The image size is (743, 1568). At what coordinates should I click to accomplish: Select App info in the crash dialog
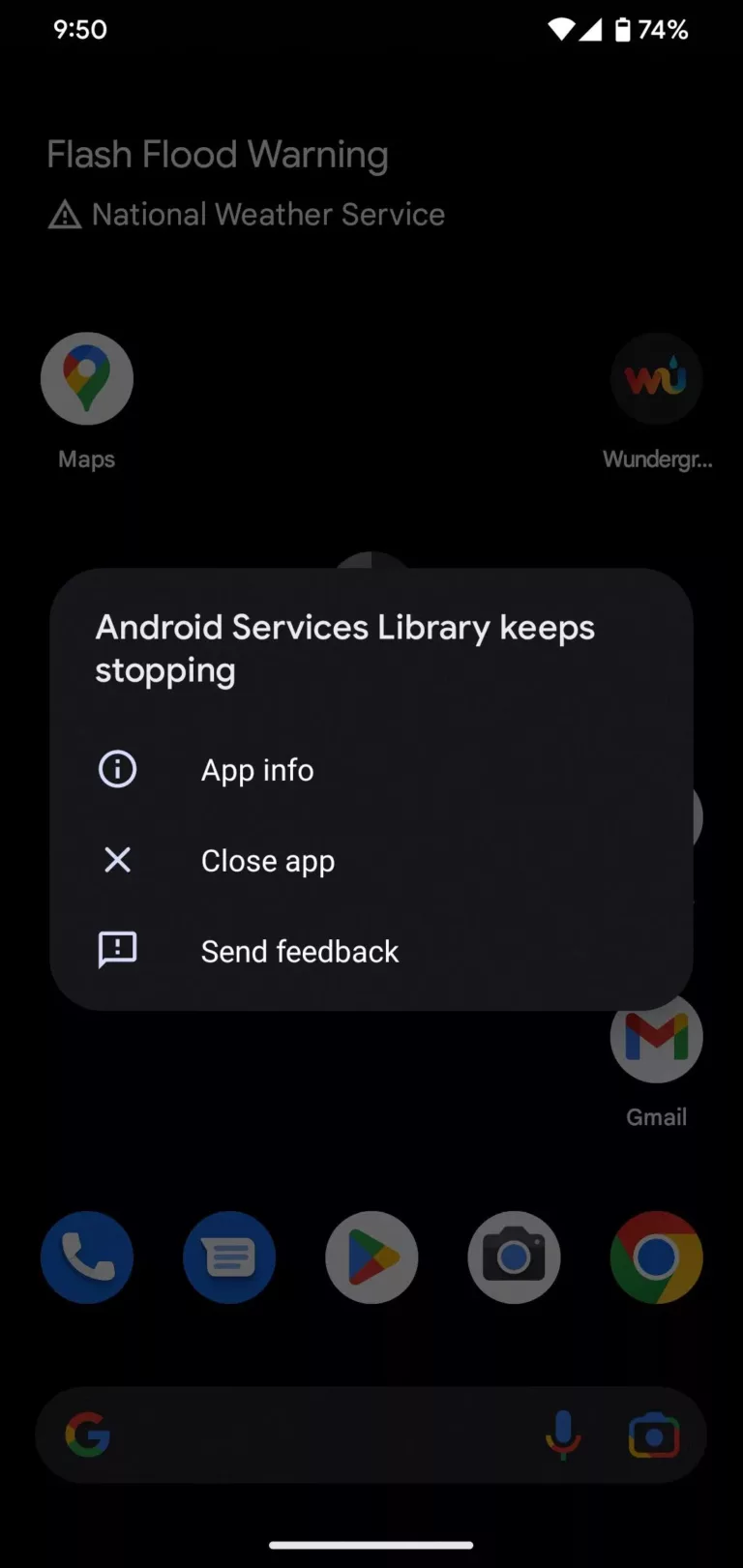click(x=257, y=769)
